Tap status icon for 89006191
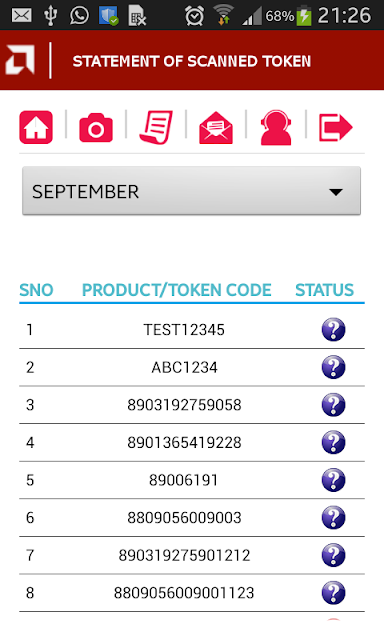The width and height of the screenshot is (384, 640). [x=333, y=480]
